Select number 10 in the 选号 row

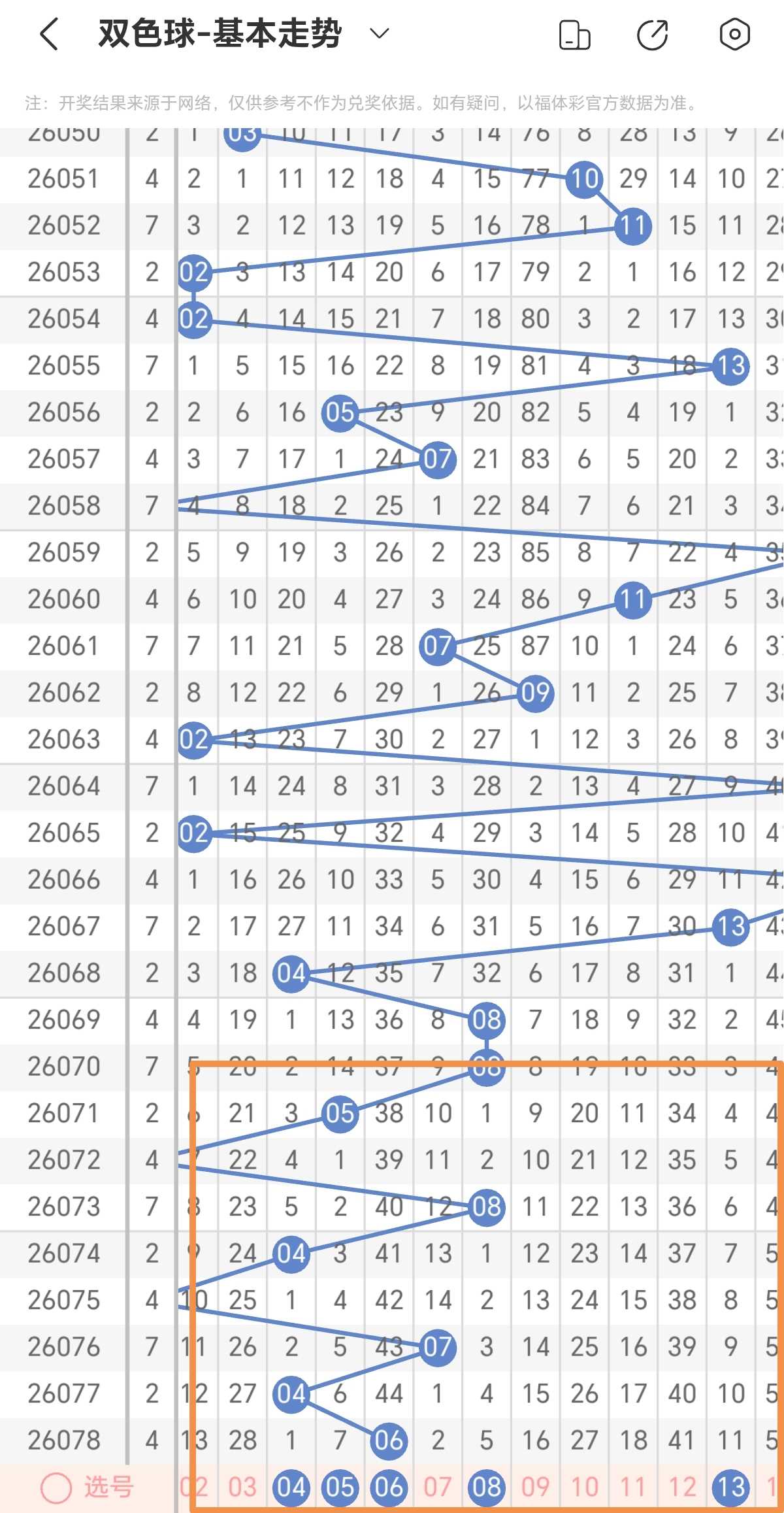coord(584,1487)
